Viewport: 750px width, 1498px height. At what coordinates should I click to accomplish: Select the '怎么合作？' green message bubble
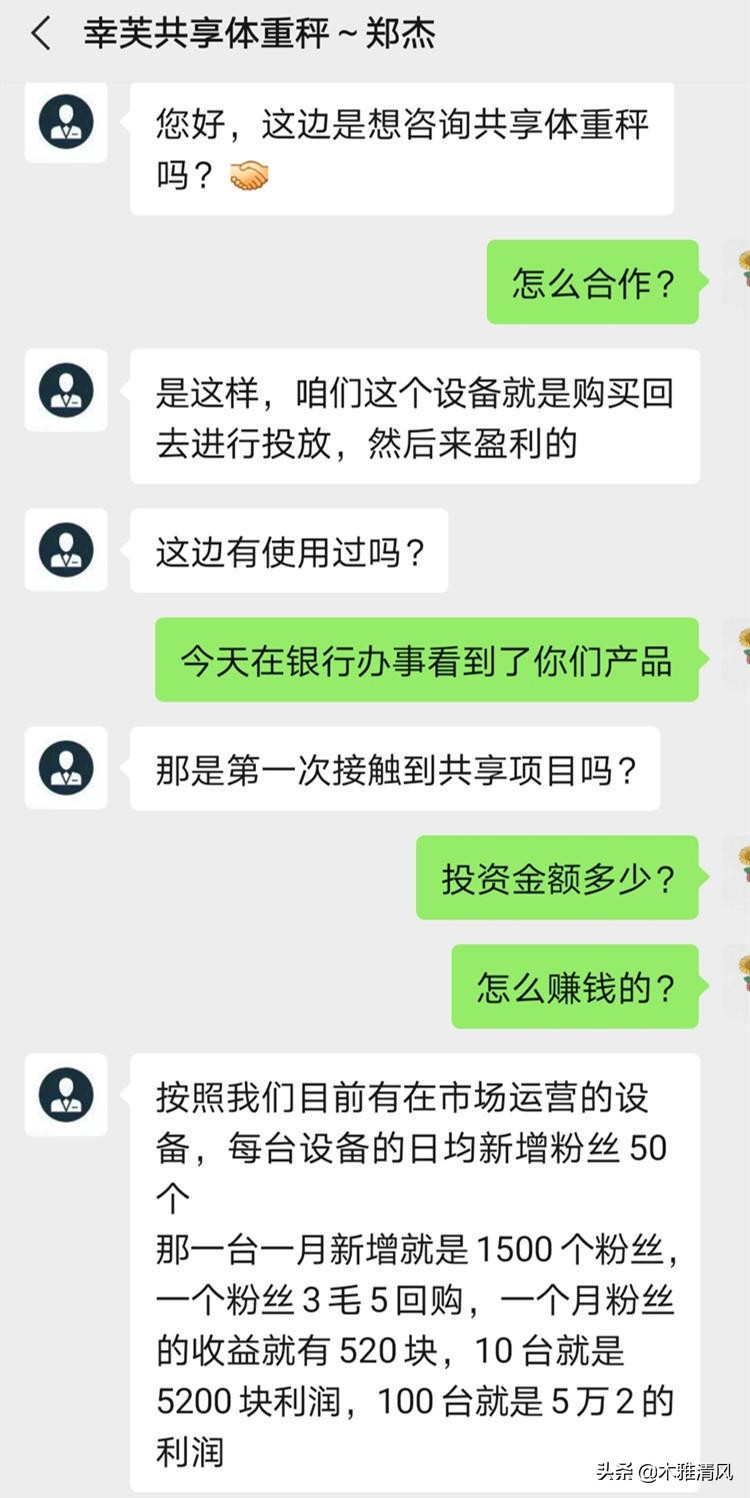tap(593, 282)
